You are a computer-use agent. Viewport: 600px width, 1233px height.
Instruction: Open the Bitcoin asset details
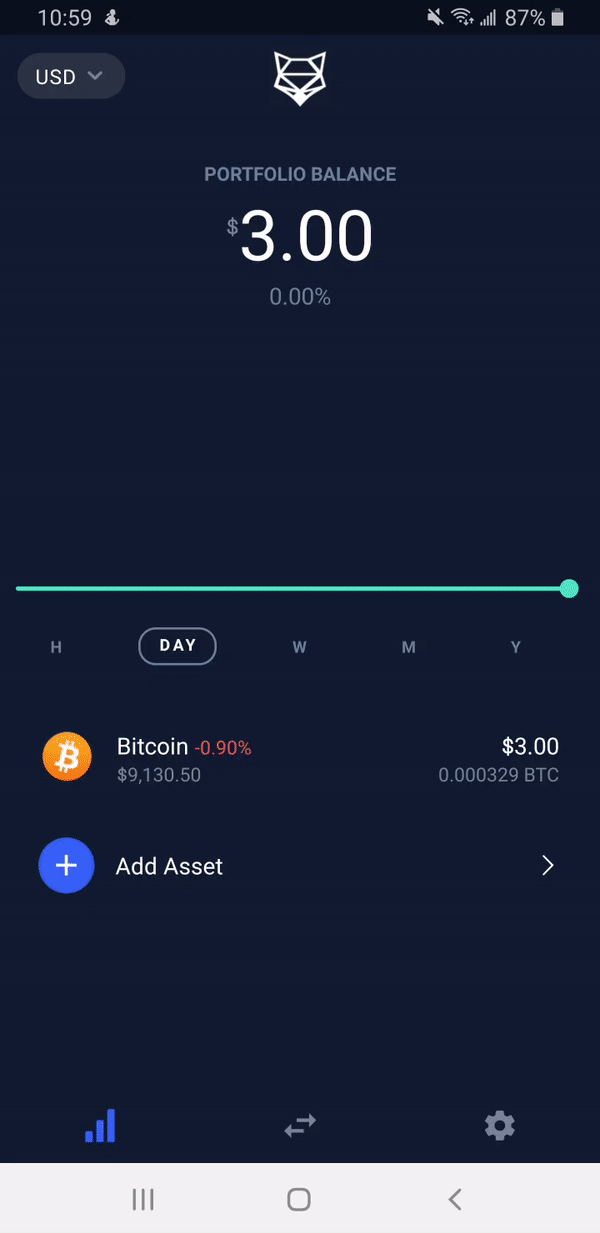click(300, 758)
